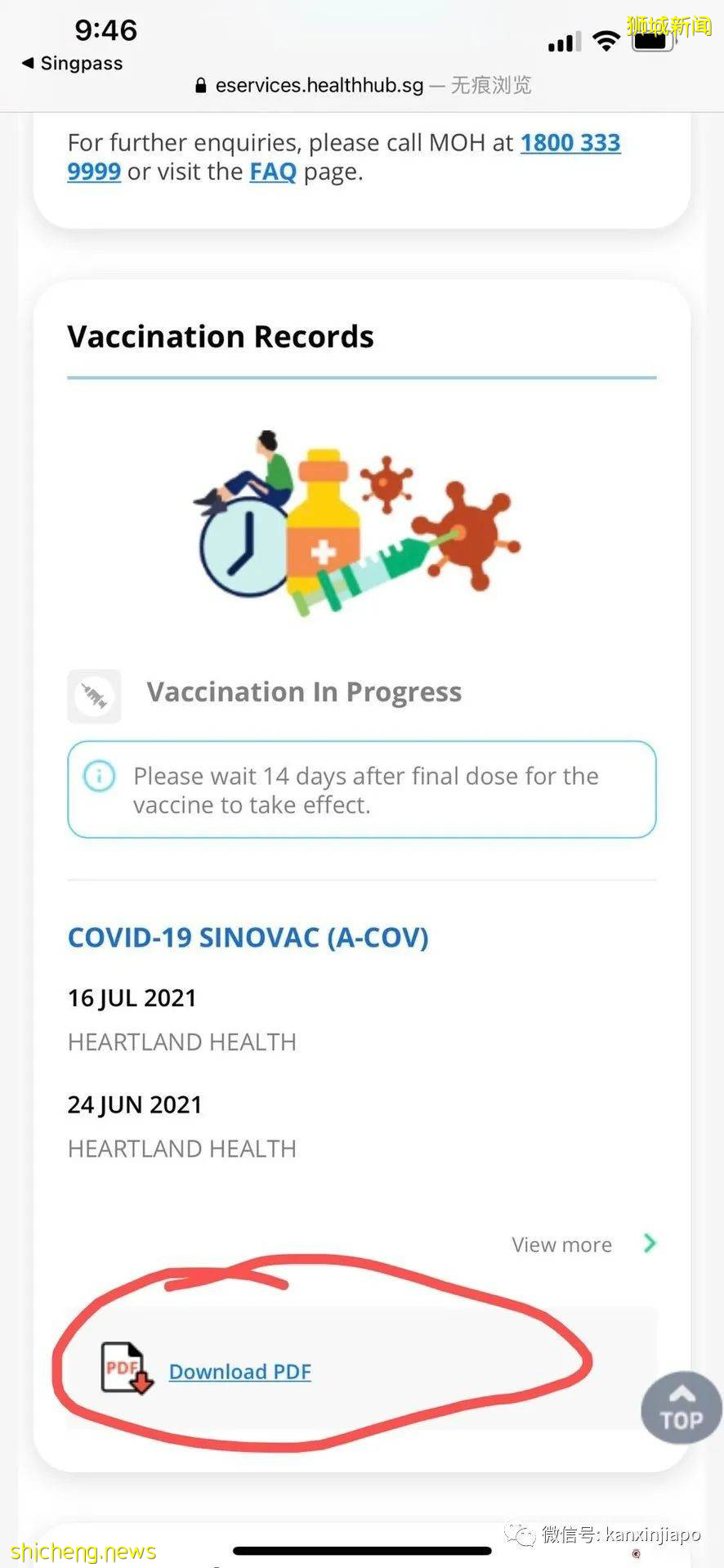Select the eservices.healthhub.sg address bar
Viewport: 724px width, 1568px height.
point(319,85)
